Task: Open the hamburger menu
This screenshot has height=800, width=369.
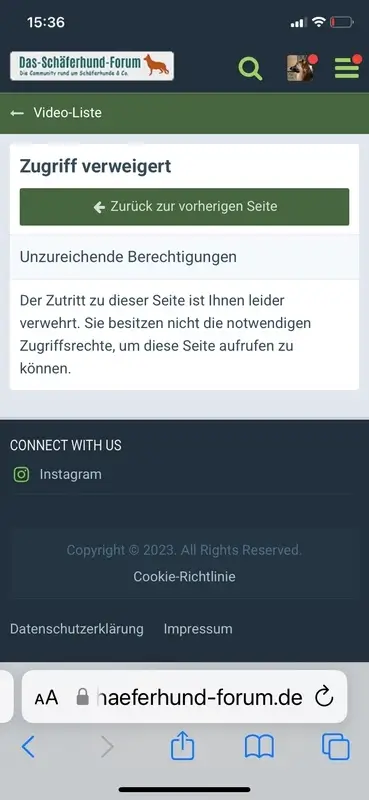Action: coord(348,68)
